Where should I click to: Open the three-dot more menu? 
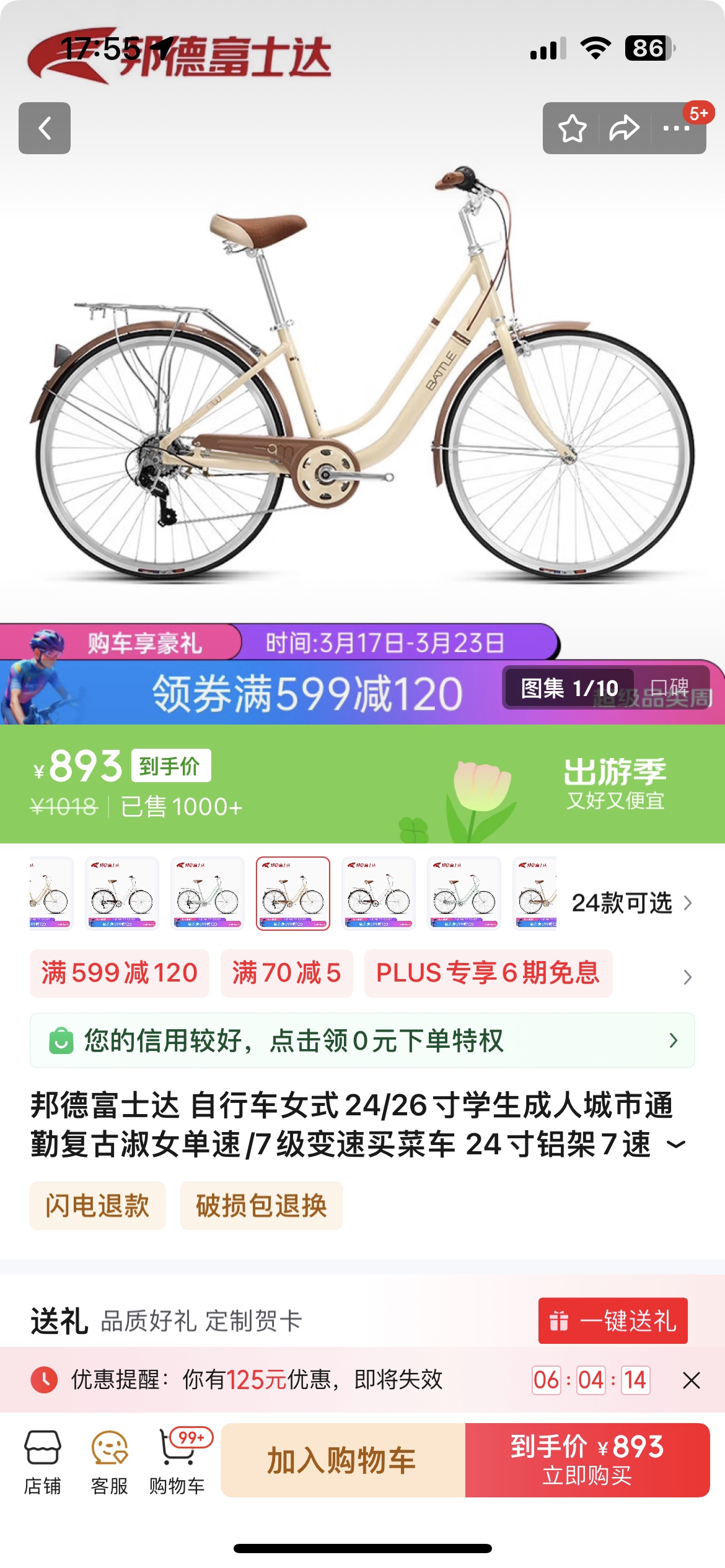pyautogui.click(x=676, y=128)
